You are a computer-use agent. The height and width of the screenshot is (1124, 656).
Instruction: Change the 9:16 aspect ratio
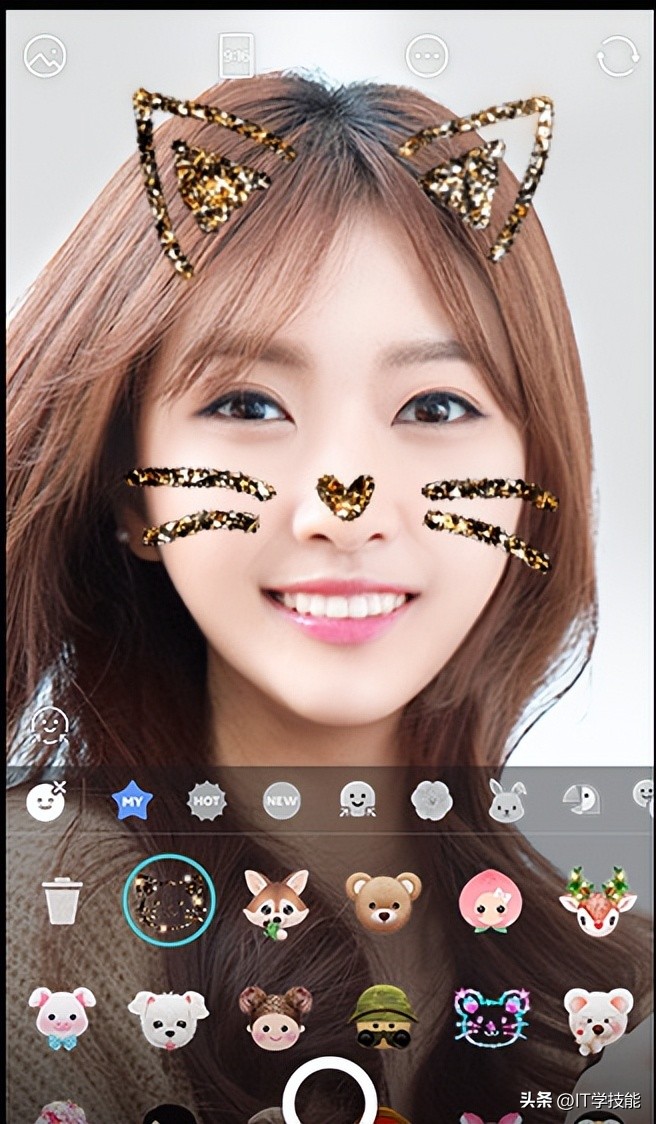pos(237,56)
